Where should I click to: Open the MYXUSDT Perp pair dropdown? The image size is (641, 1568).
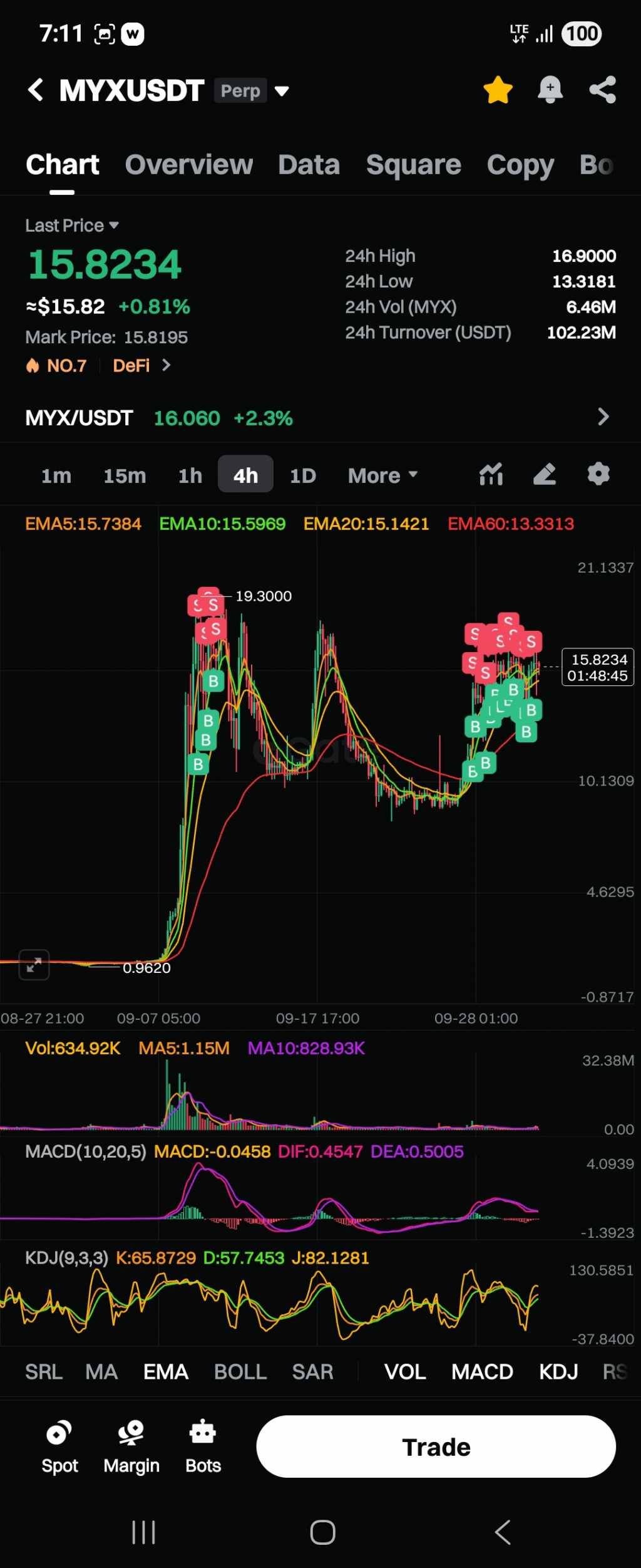coord(282,91)
